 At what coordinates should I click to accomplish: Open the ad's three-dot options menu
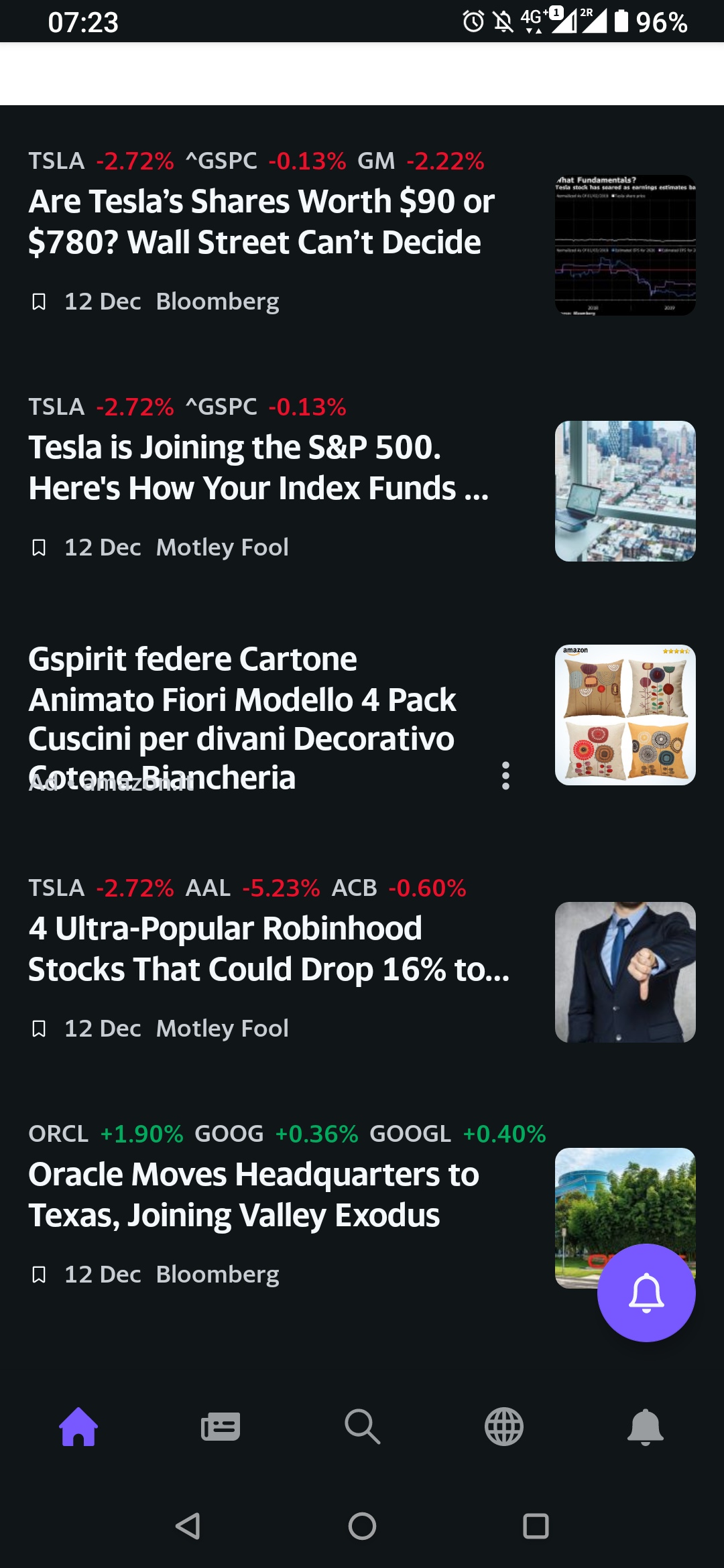click(x=506, y=775)
